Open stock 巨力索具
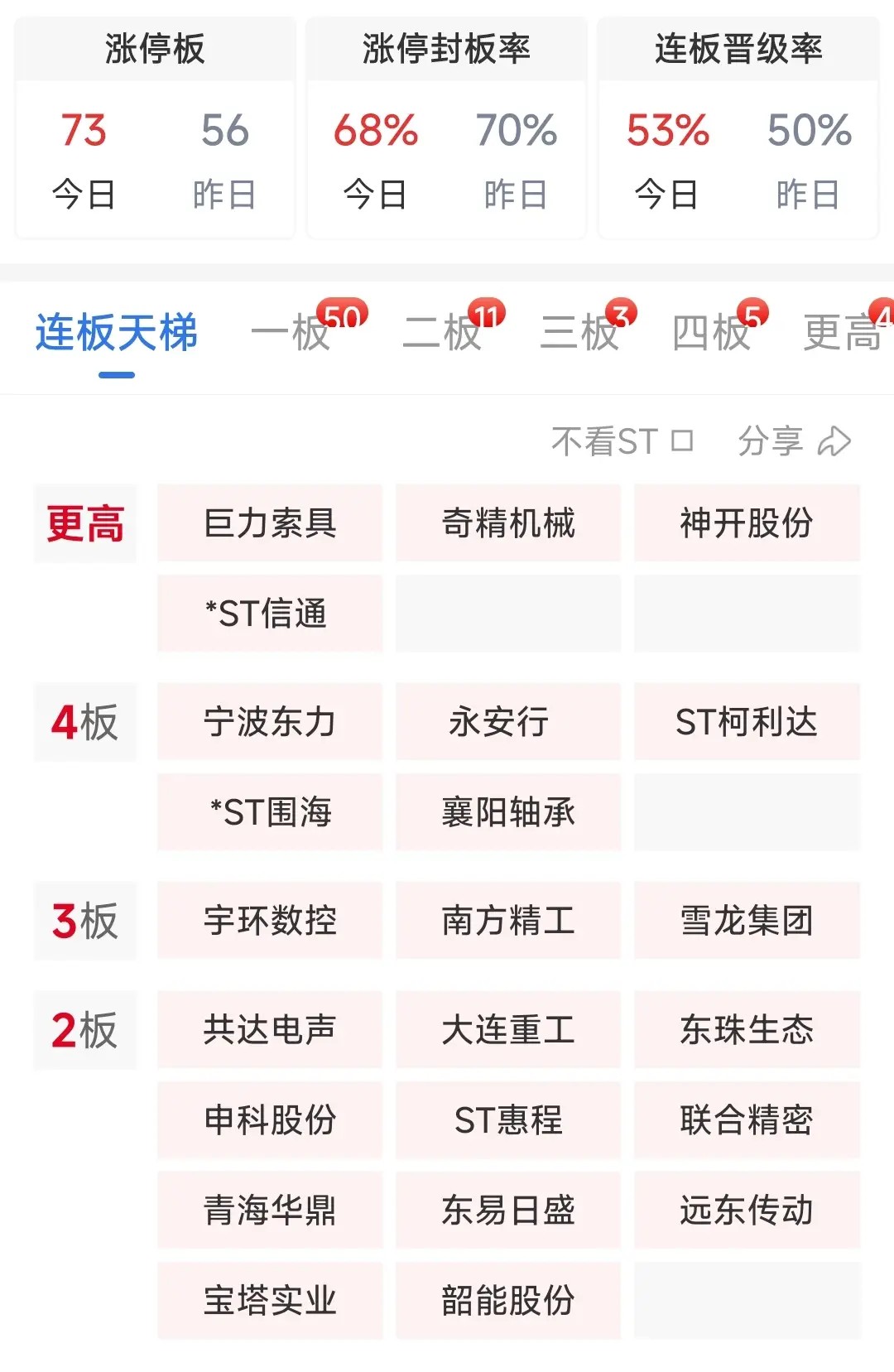Image resolution: width=894 pixels, height=1372 pixels. [x=270, y=523]
